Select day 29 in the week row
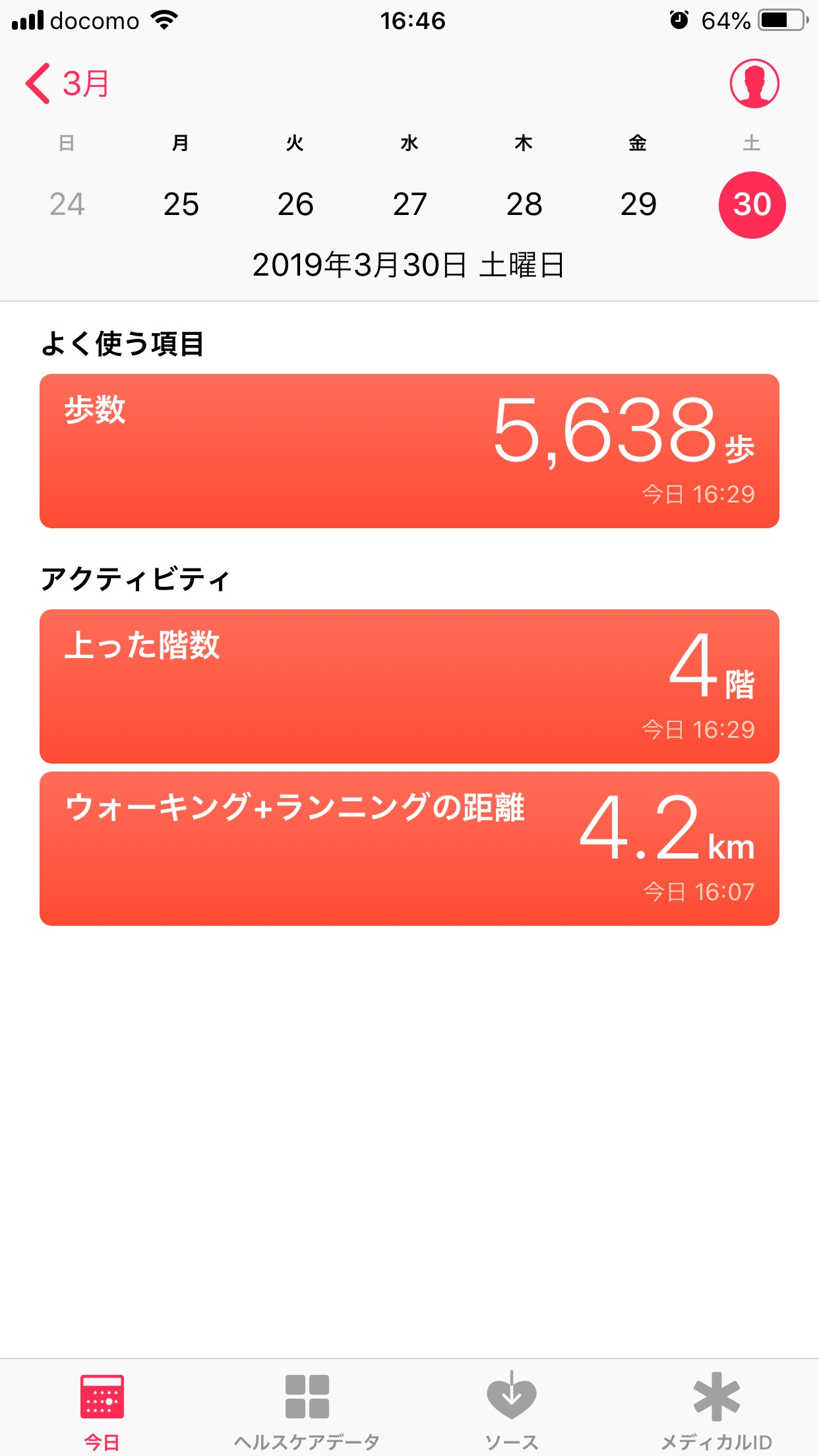 pyautogui.click(x=638, y=204)
